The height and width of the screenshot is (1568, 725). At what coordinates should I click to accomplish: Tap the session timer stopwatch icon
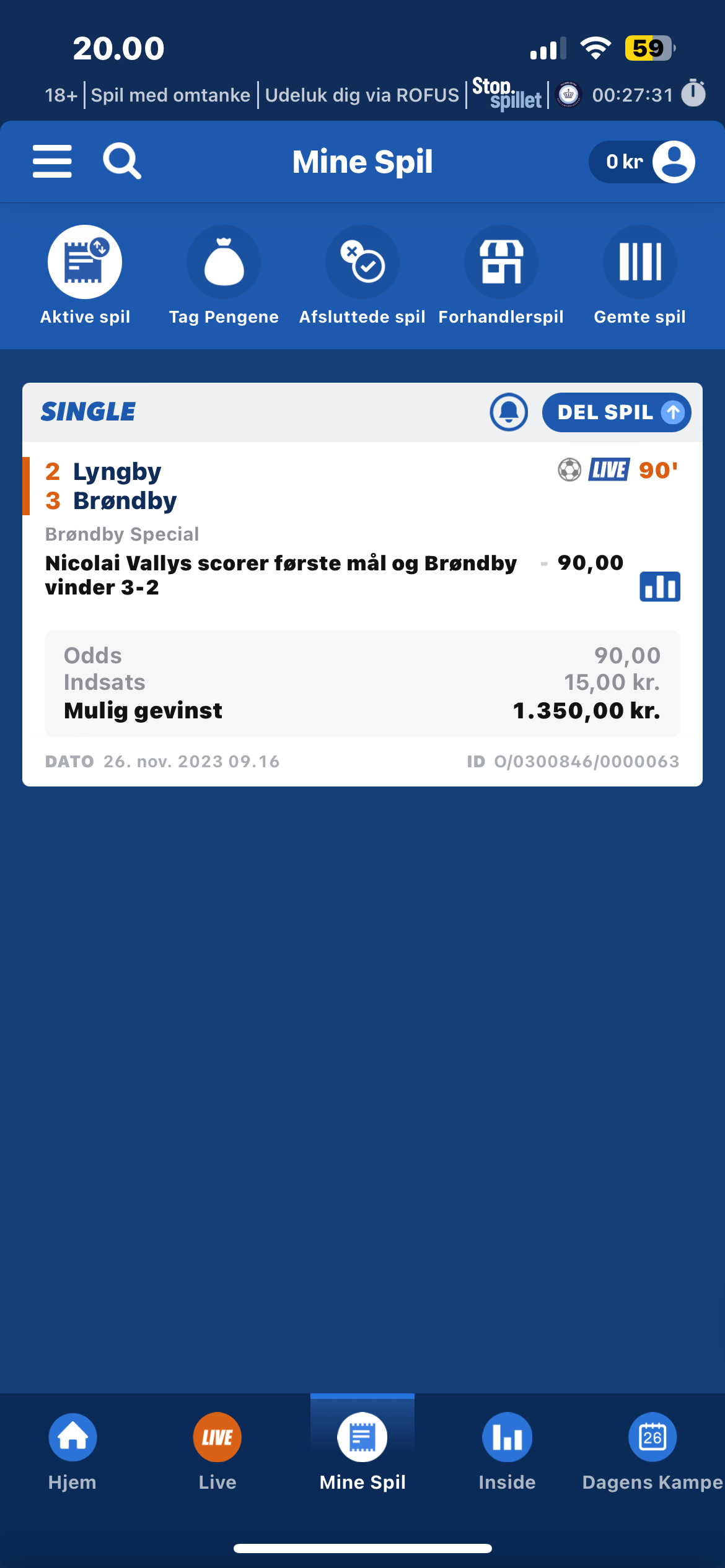coord(693,94)
